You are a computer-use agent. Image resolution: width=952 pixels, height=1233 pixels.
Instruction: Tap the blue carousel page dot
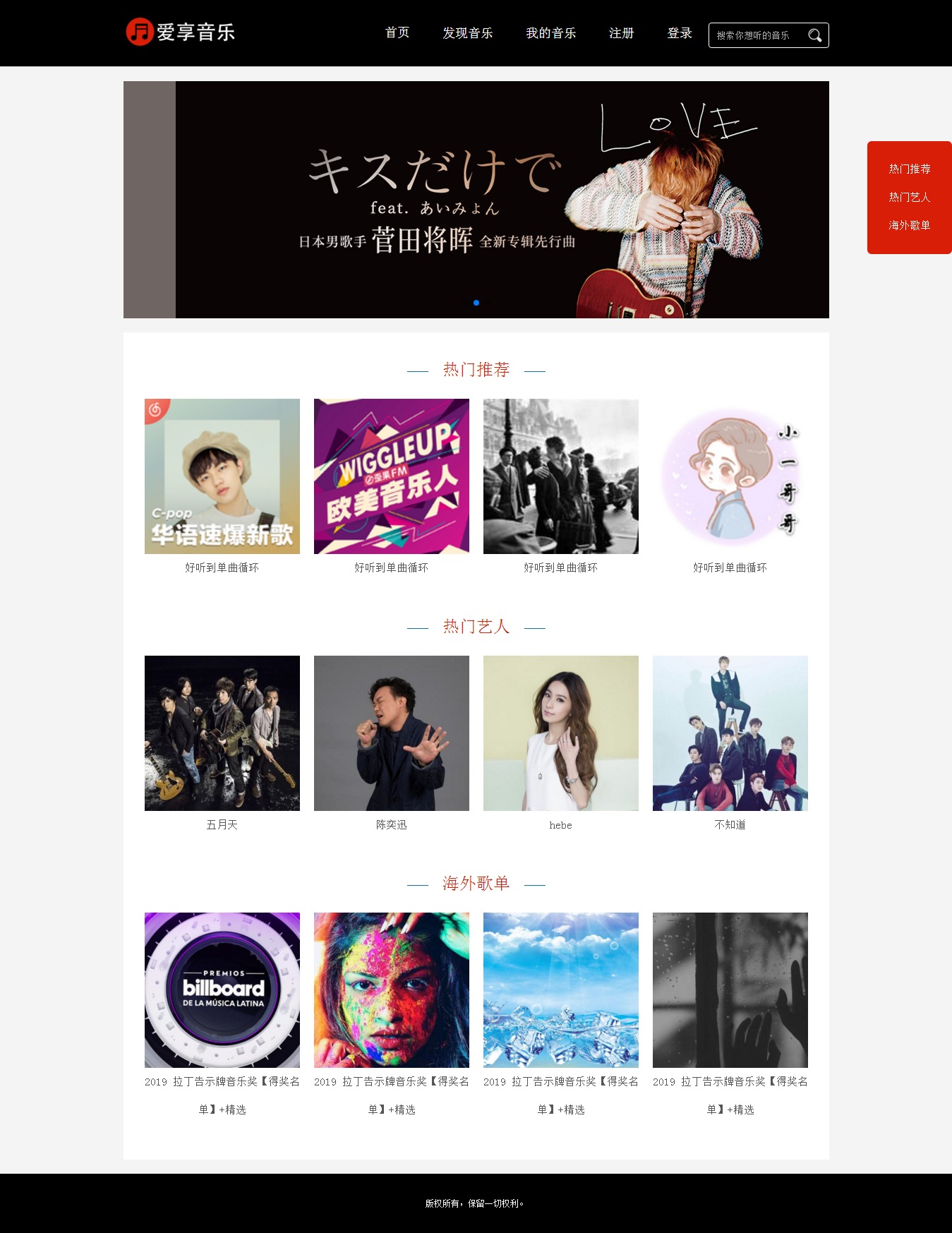click(x=476, y=303)
